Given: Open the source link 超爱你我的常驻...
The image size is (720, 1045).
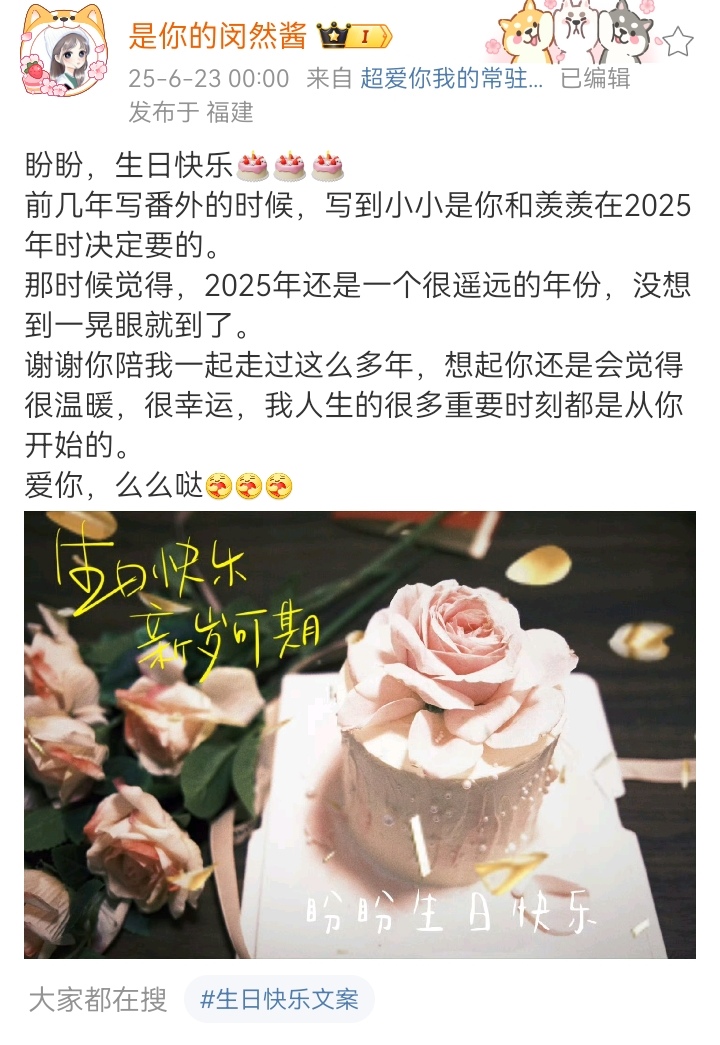Looking at the screenshot, I should [451, 78].
